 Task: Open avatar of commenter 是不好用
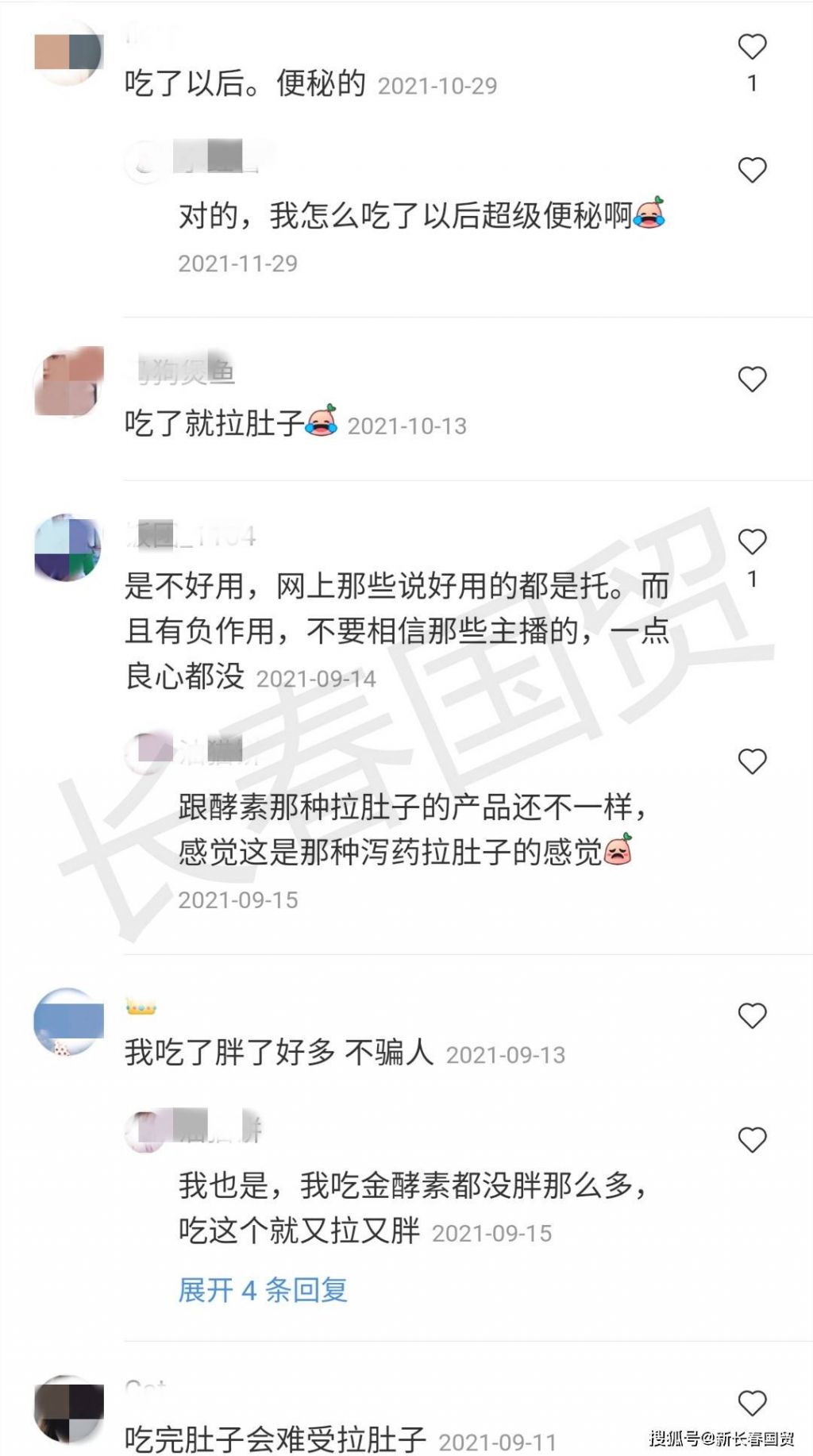tap(68, 548)
